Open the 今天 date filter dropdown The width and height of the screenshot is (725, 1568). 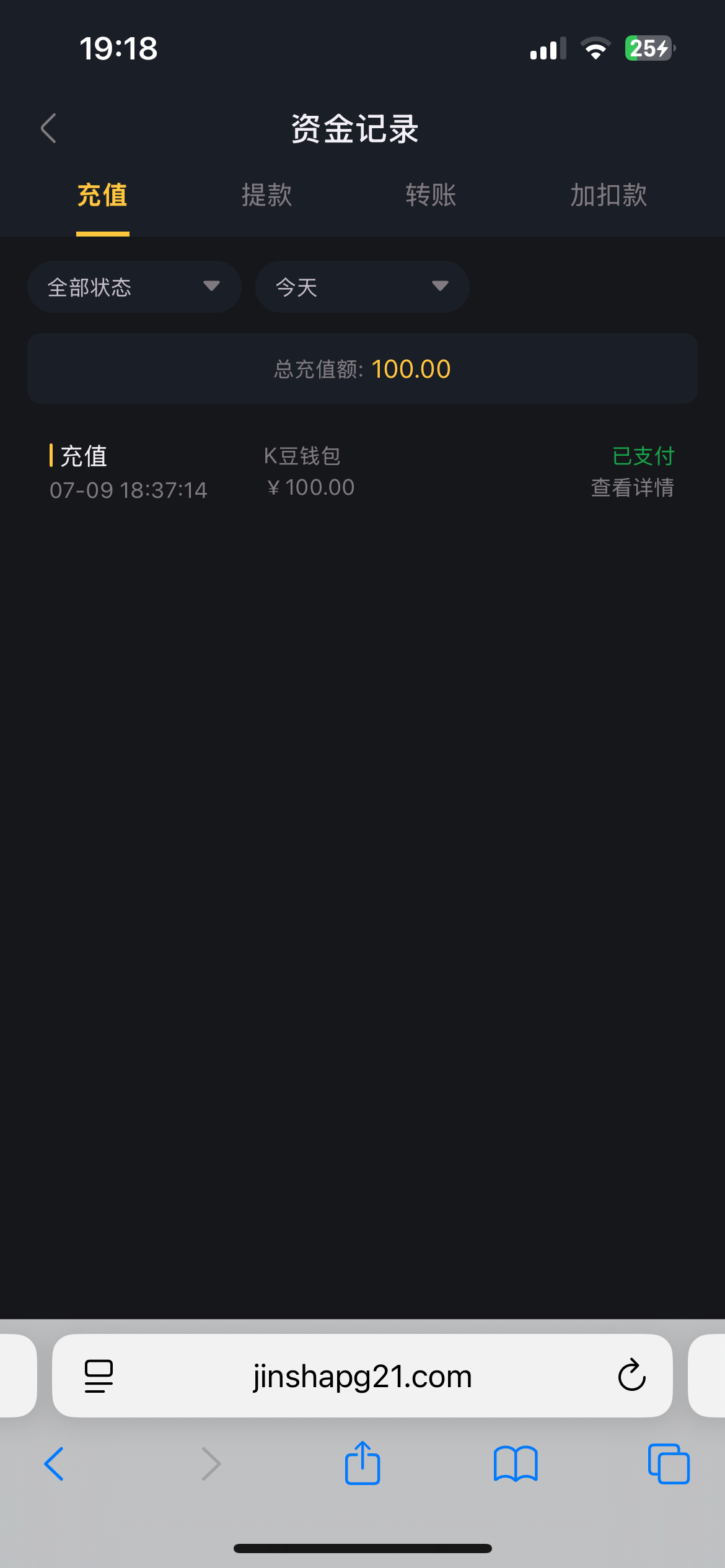(x=361, y=287)
